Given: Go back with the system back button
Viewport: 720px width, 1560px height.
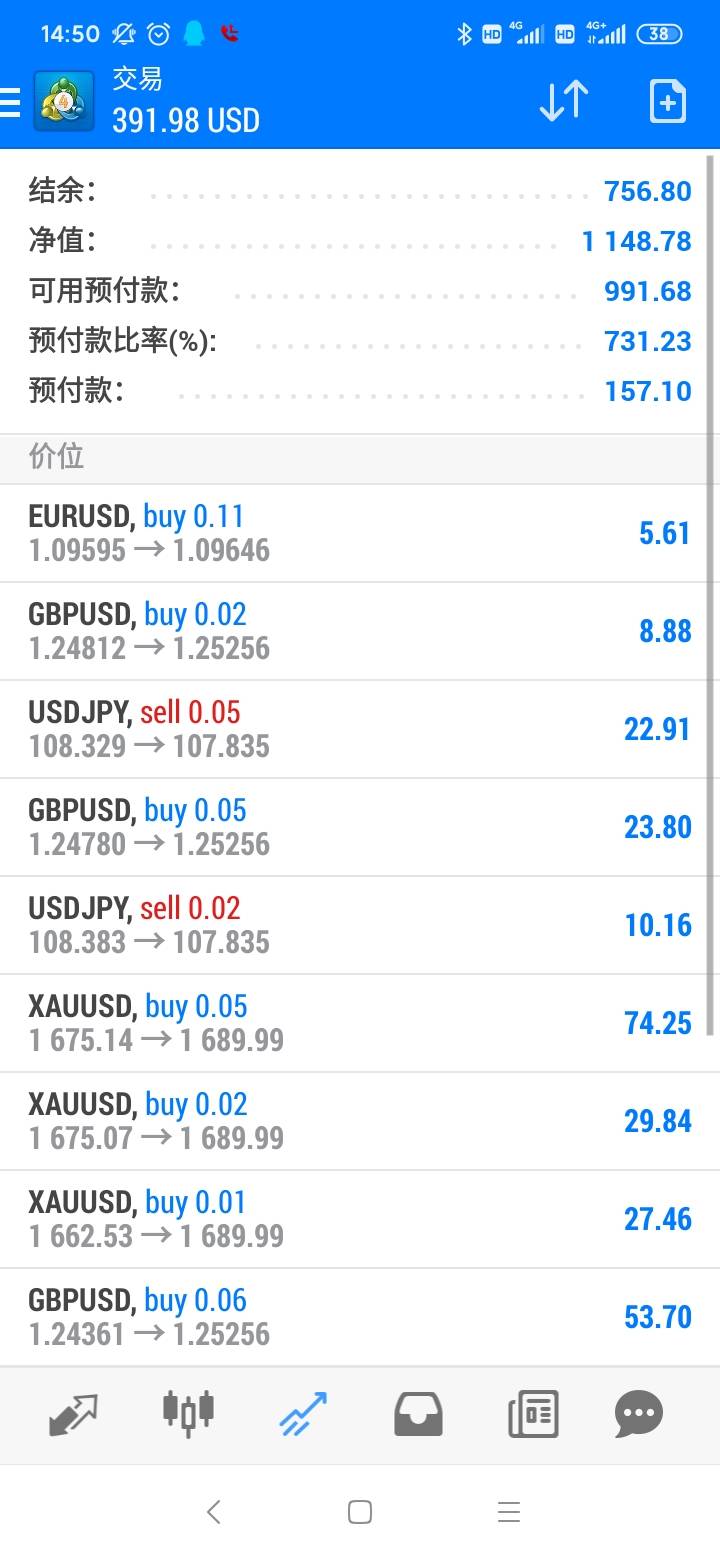Looking at the screenshot, I should point(213,1512).
